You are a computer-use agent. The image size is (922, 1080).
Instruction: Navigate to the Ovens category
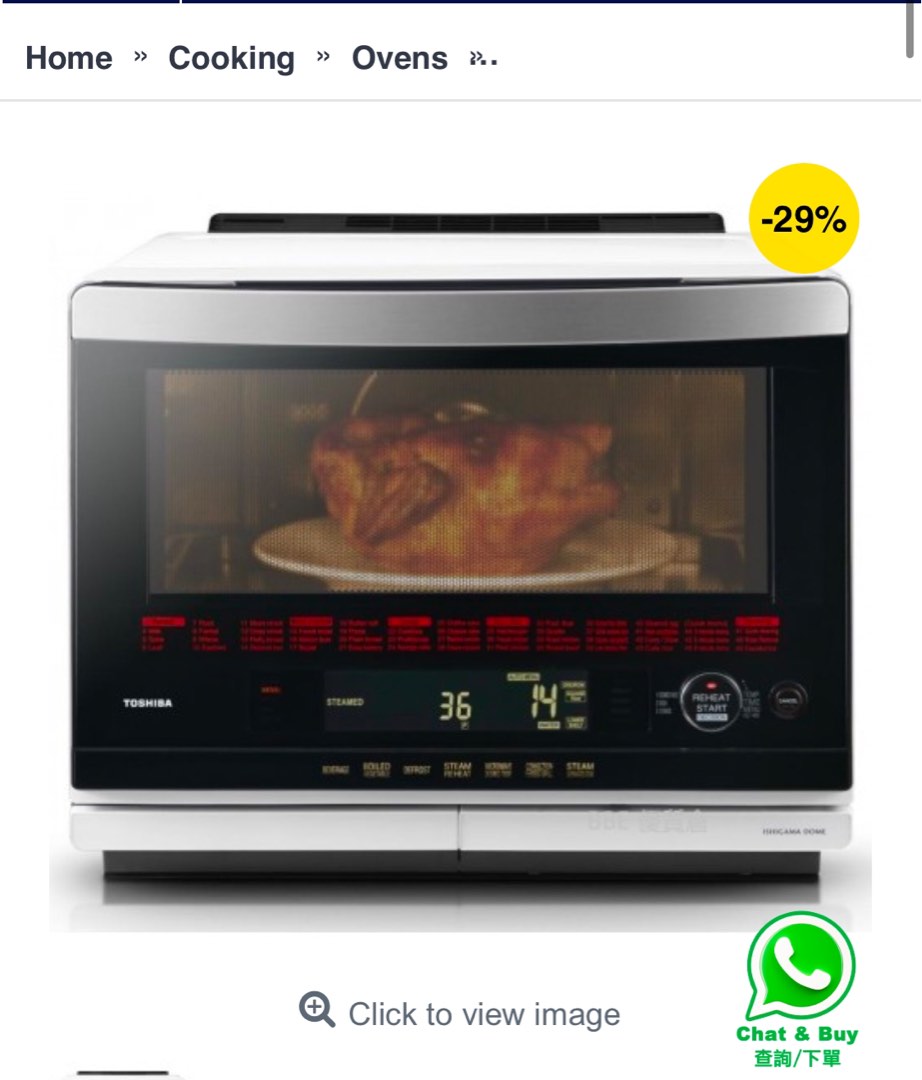pos(399,58)
